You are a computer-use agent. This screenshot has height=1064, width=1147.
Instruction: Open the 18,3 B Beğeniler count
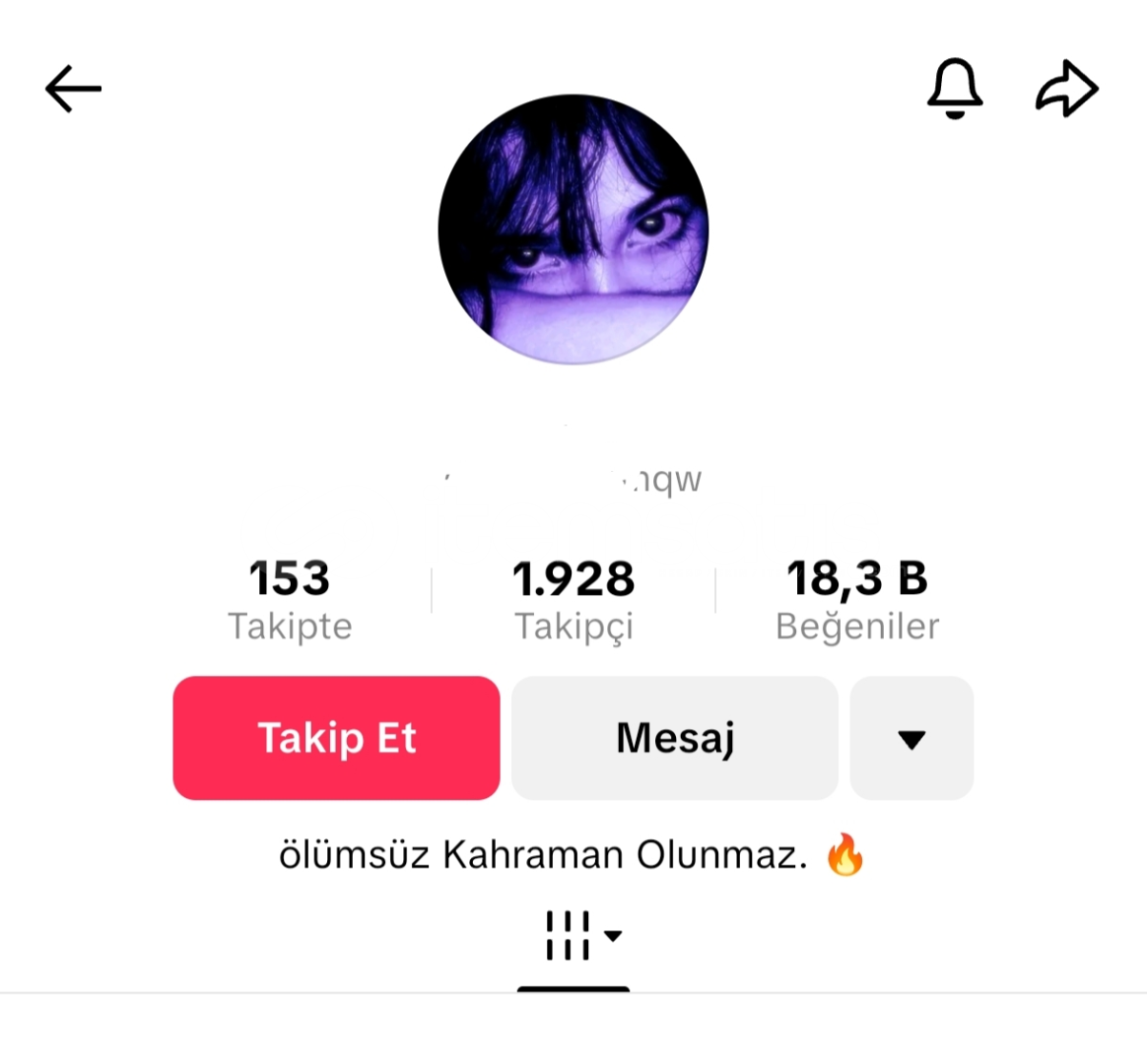857,598
